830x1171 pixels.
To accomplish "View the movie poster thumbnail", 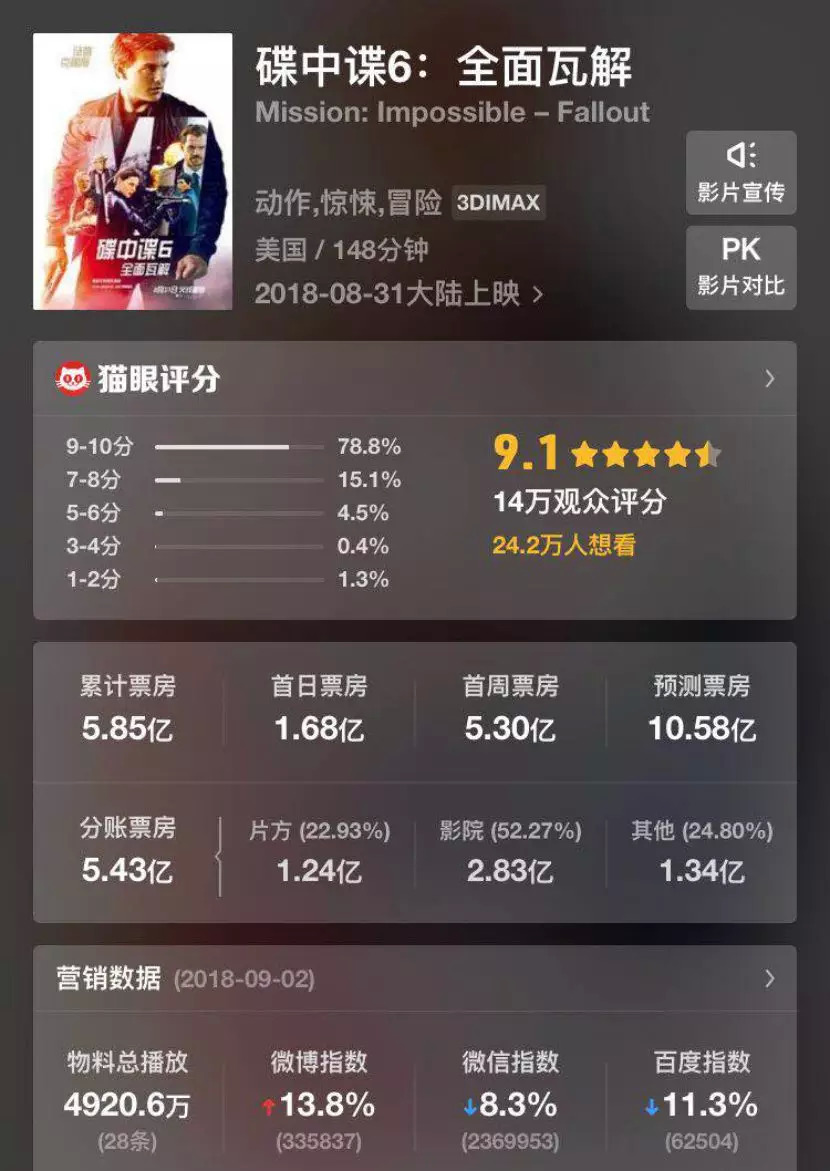I will point(133,171).
